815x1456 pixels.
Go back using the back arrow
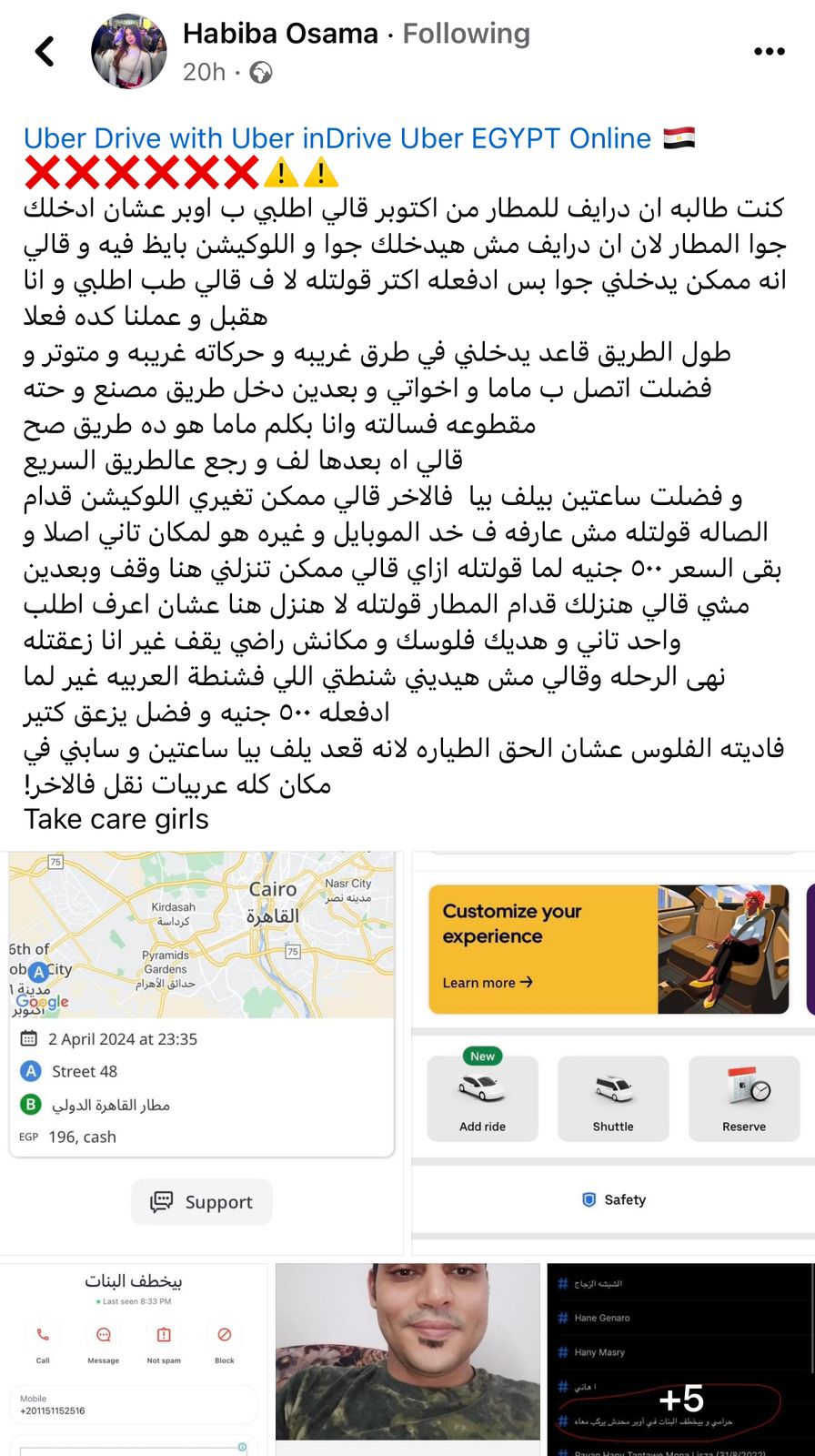click(45, 52)
